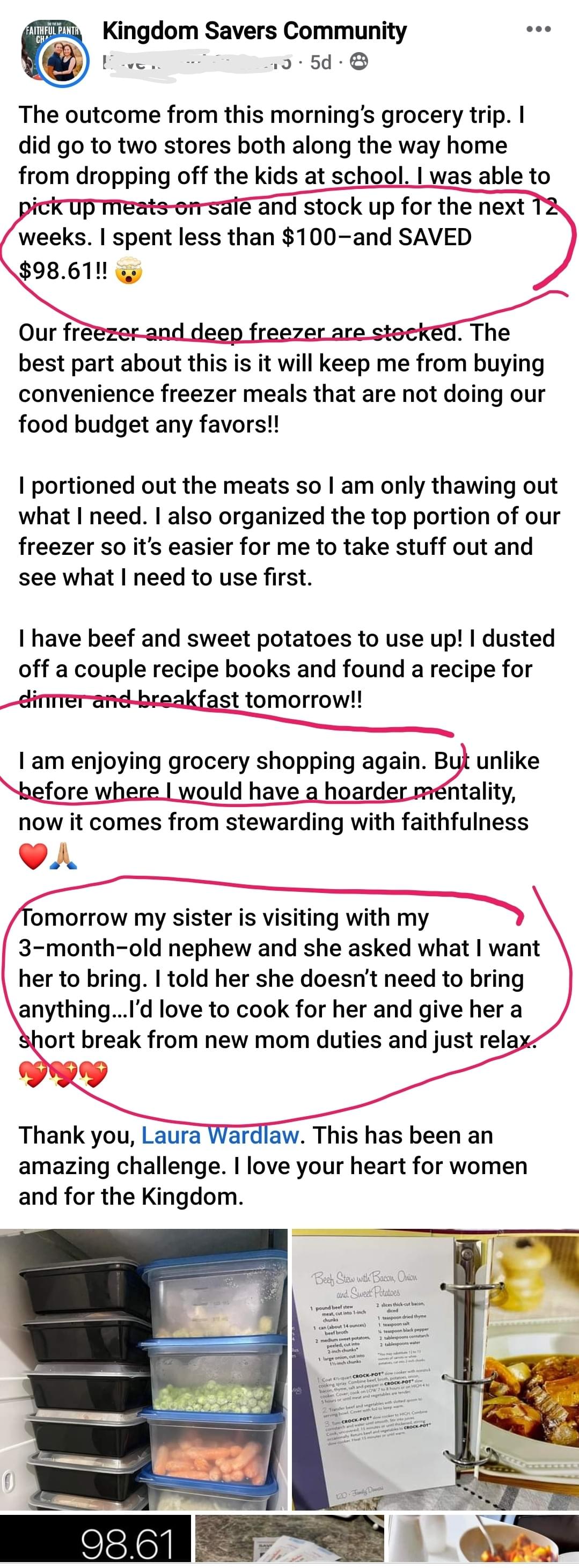Open the Kingdom Savers Community group page
This screenshot has width=579, height=1568.
tap(254, 31)
